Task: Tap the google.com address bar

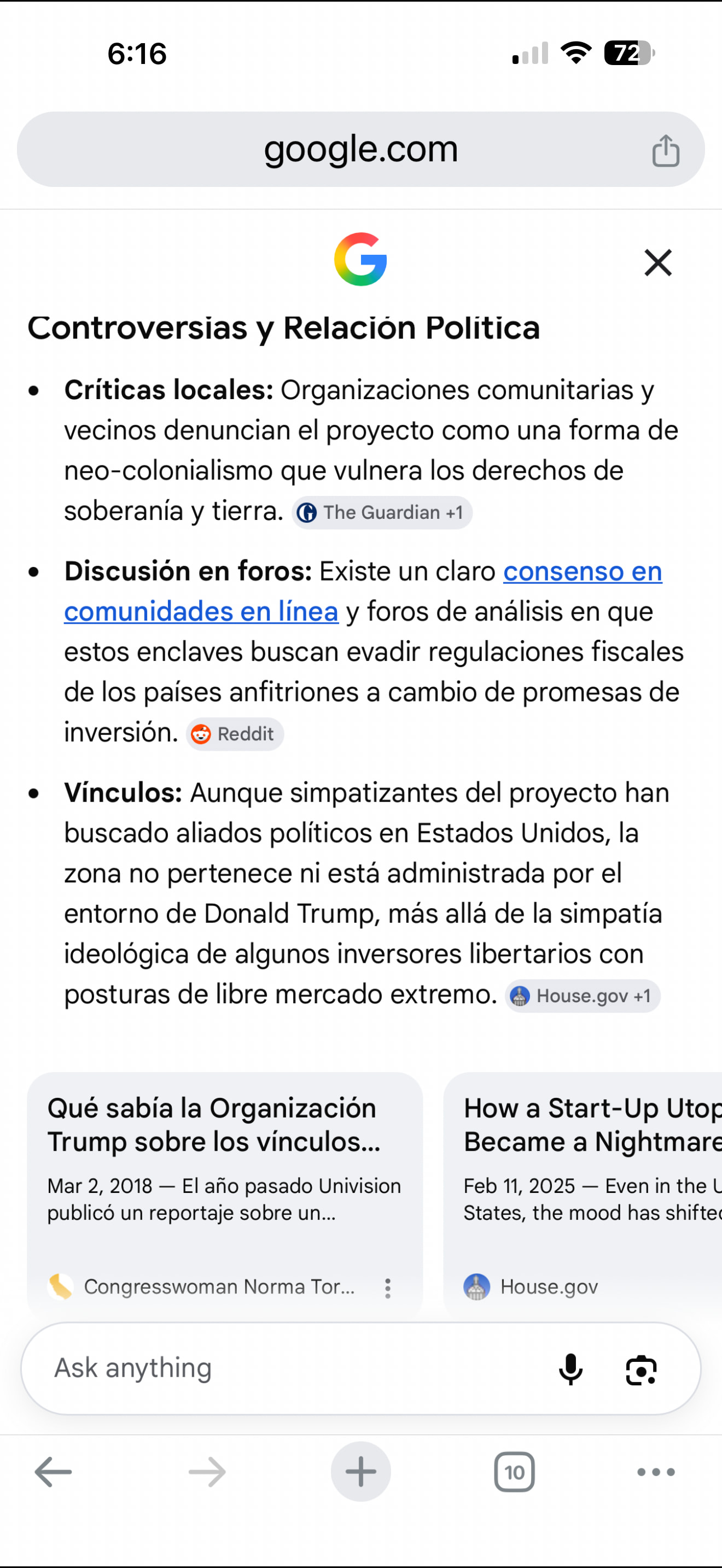Action: pos(360,149)
